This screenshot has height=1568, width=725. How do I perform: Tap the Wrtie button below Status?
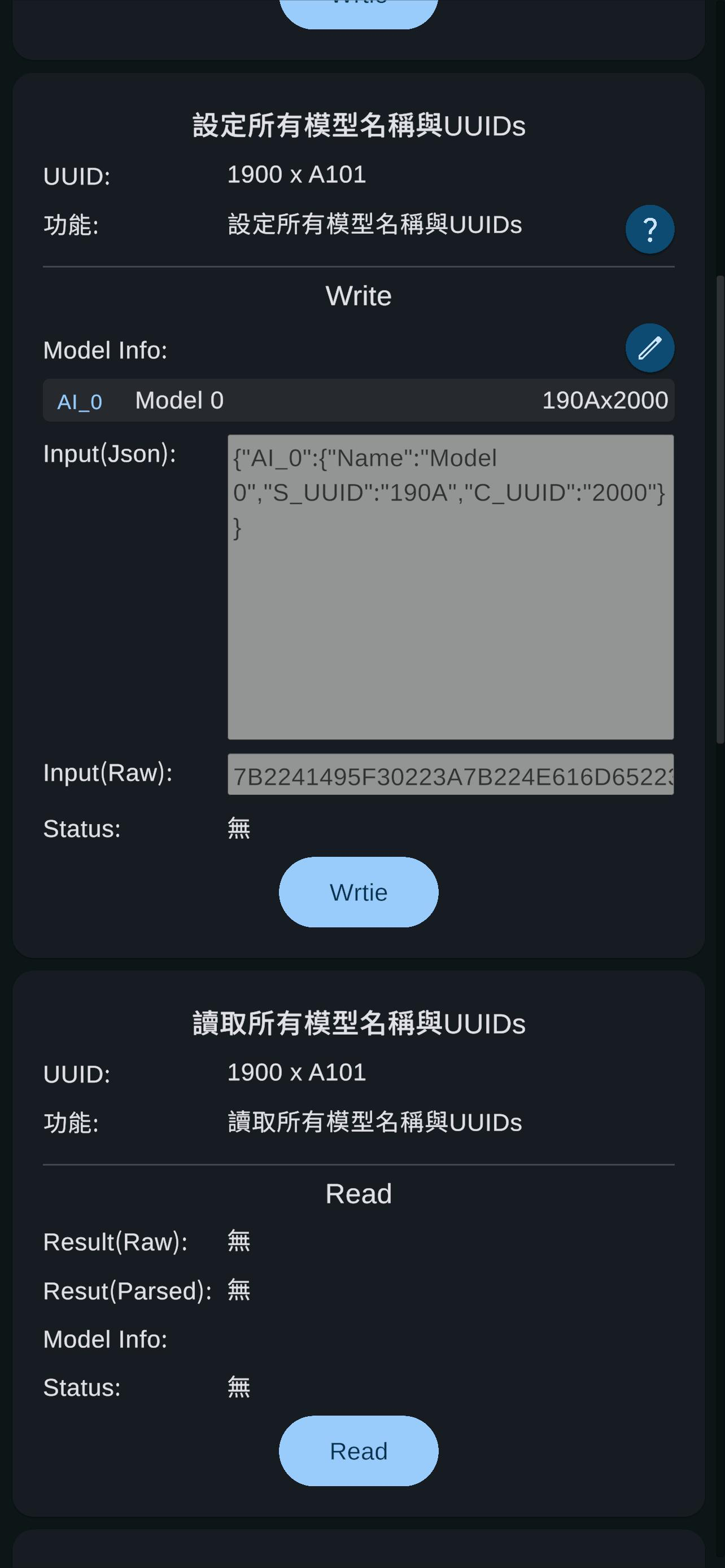coord(359,892)
